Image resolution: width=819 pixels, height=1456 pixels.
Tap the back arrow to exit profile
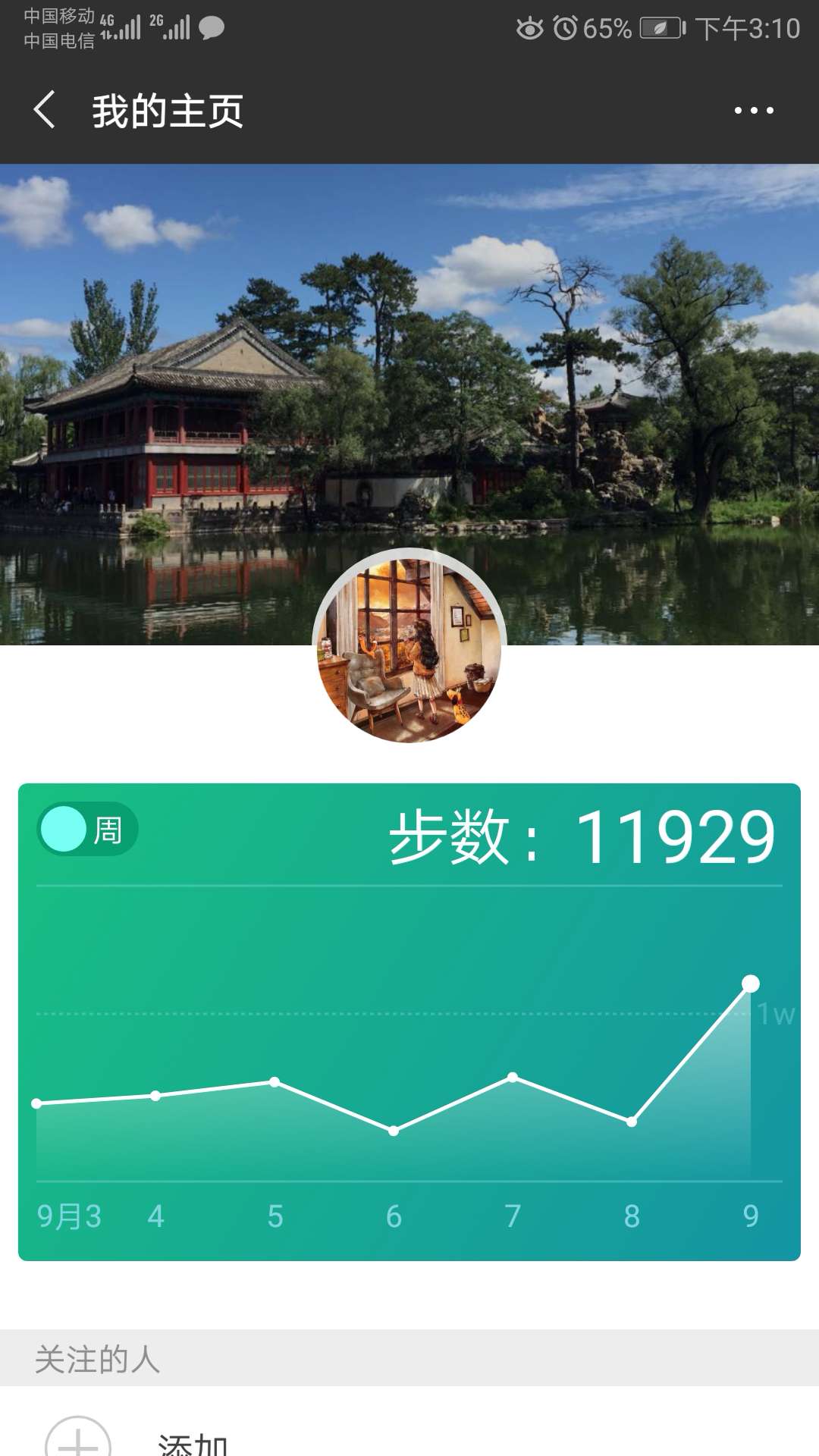point(43,110)
